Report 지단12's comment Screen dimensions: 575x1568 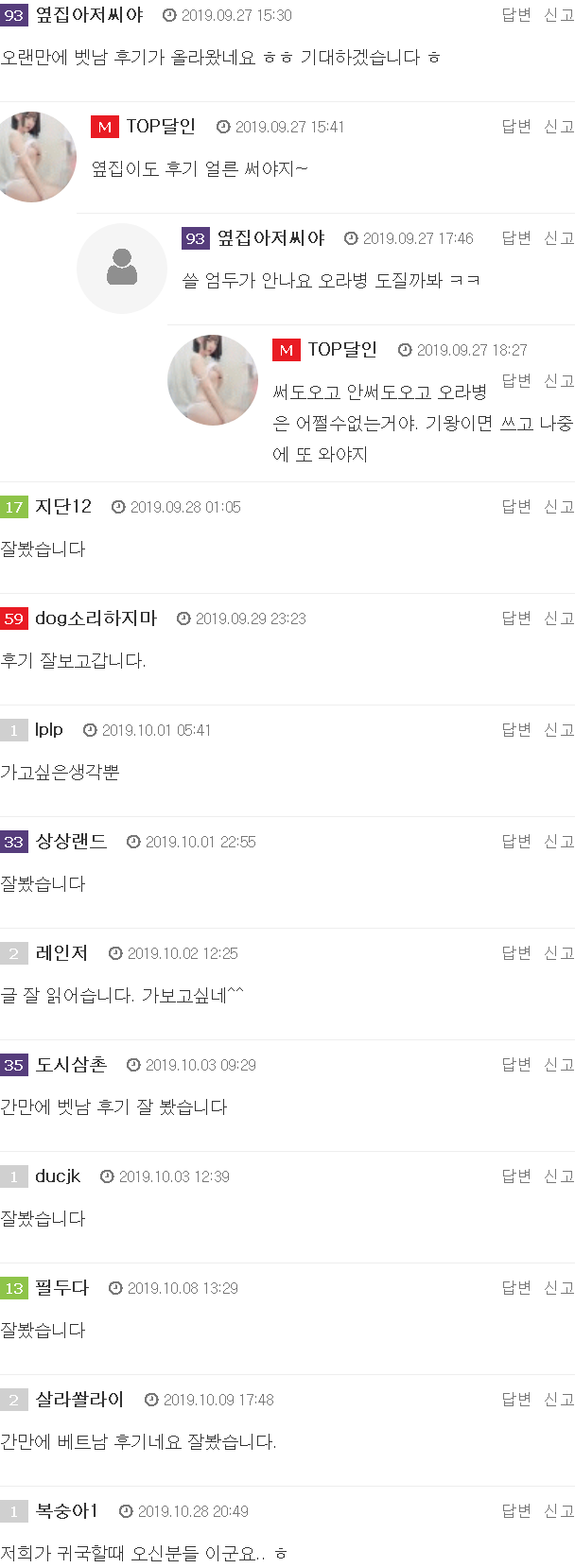(x=559, y=507)
